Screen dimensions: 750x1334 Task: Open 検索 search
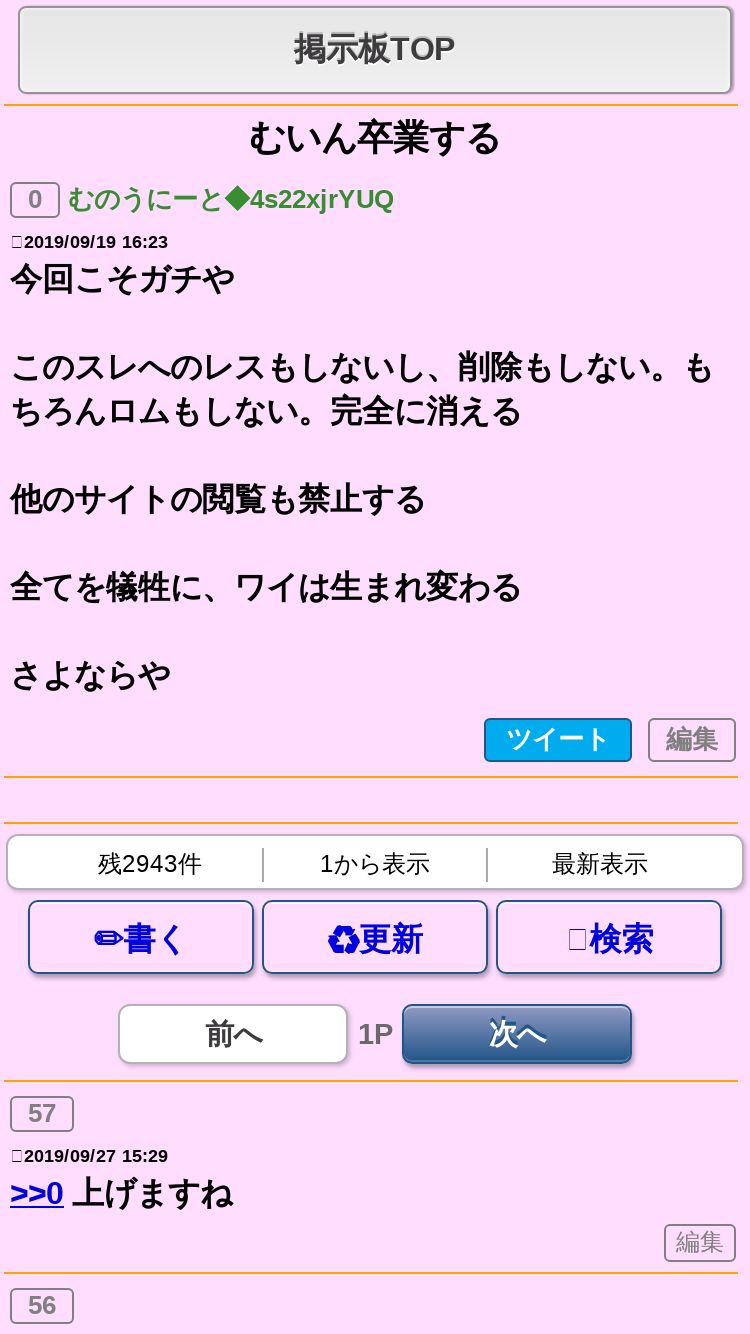click(609, 937)
